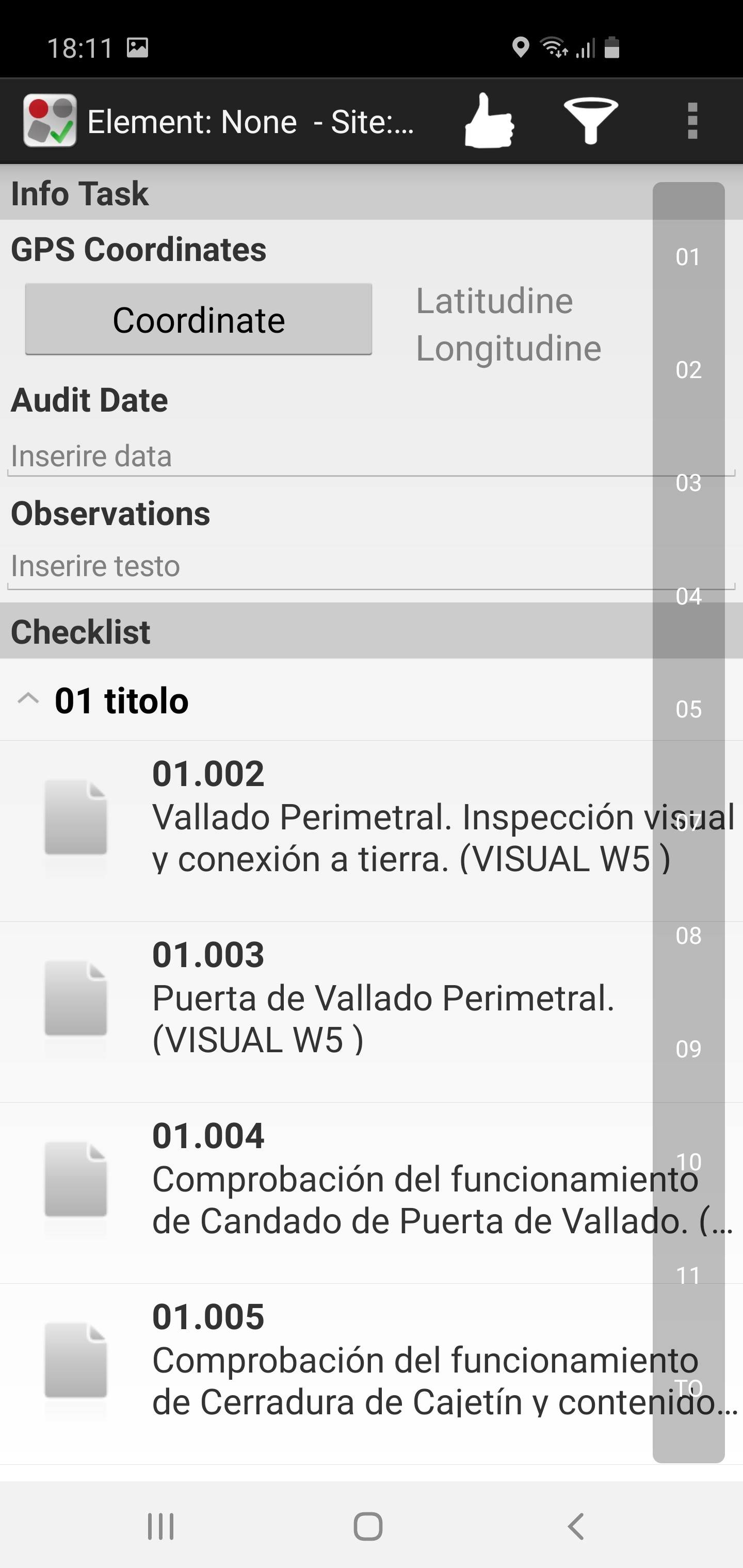The image size is (743, 1568).
Task: Open the filter funnel
Action: (x=590, y=121)
